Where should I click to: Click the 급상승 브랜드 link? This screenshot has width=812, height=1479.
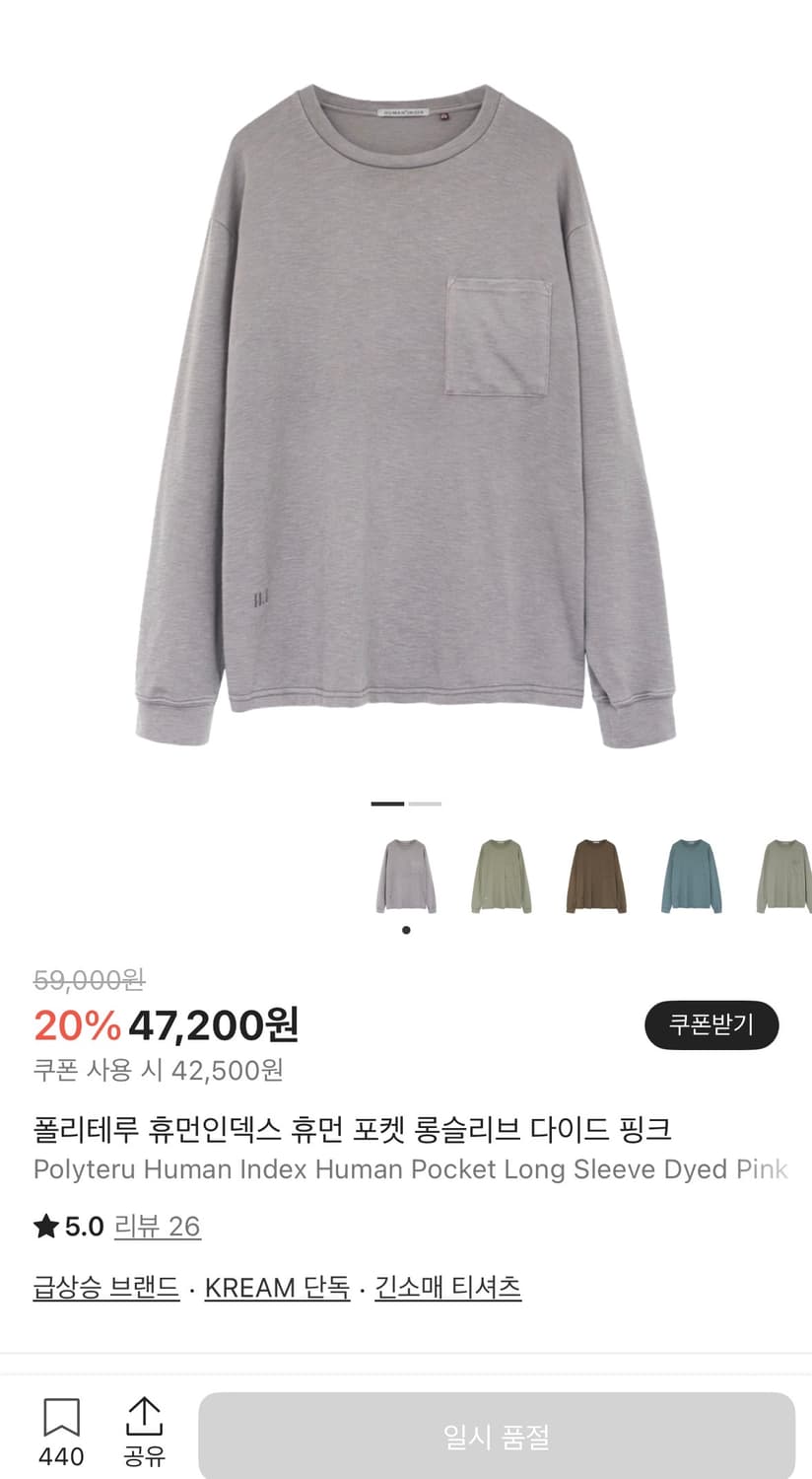point(104,1288)
